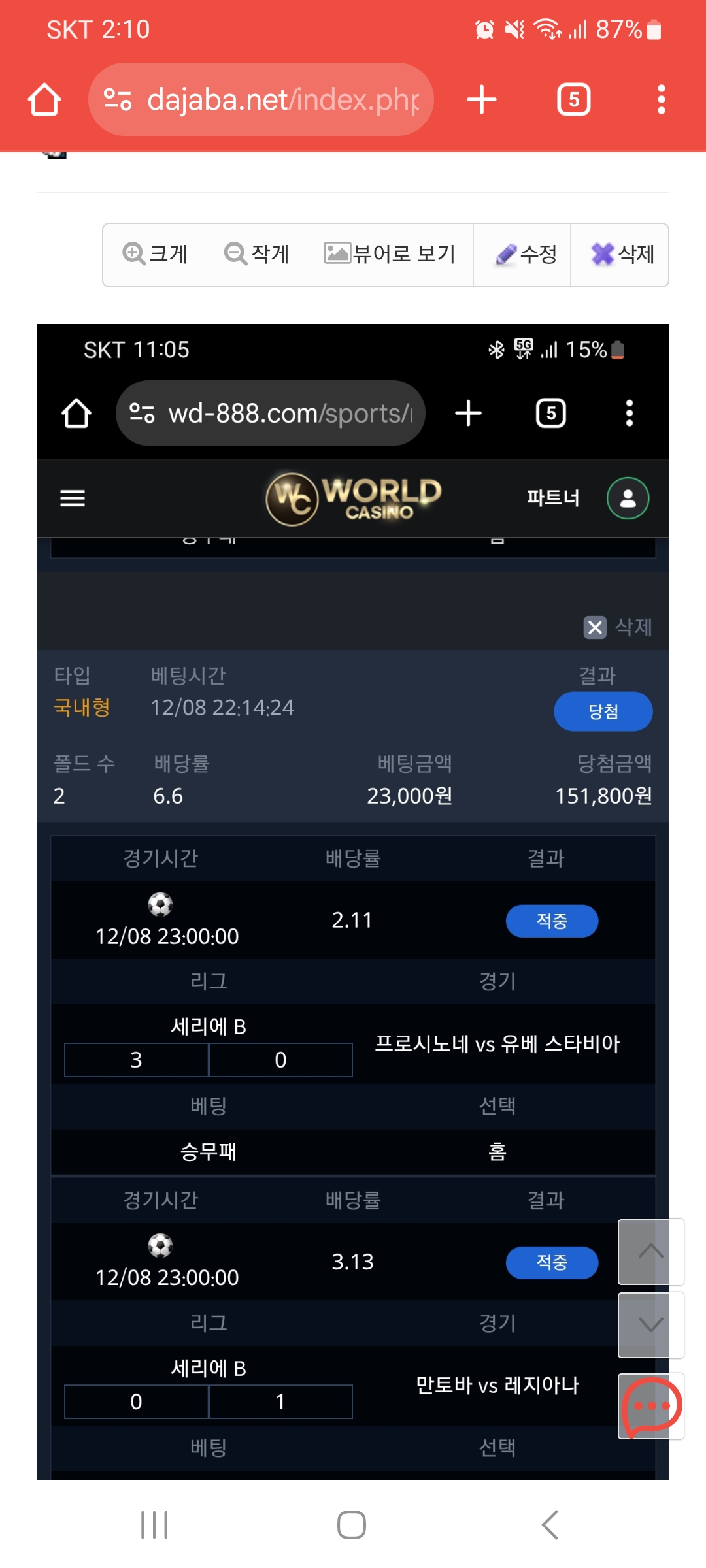Open the image in 뷰어로 보기
The width and height of the screenshot is (706, 1568).
tap(390, 254)
